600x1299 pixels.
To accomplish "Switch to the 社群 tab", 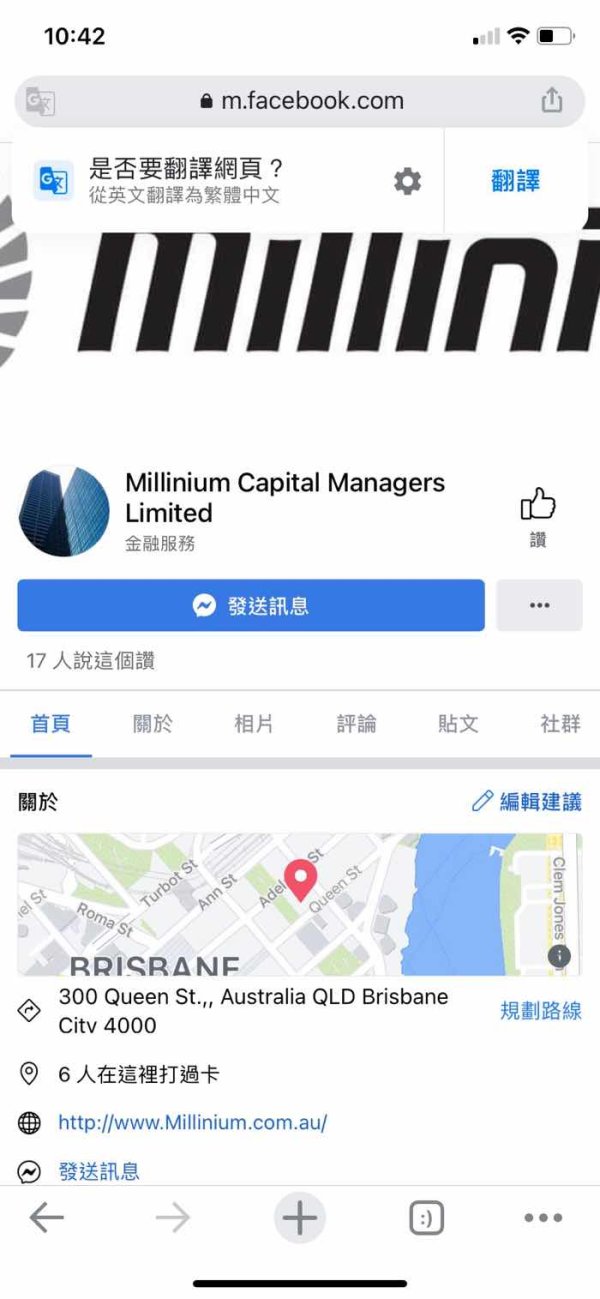I will 560,724.
